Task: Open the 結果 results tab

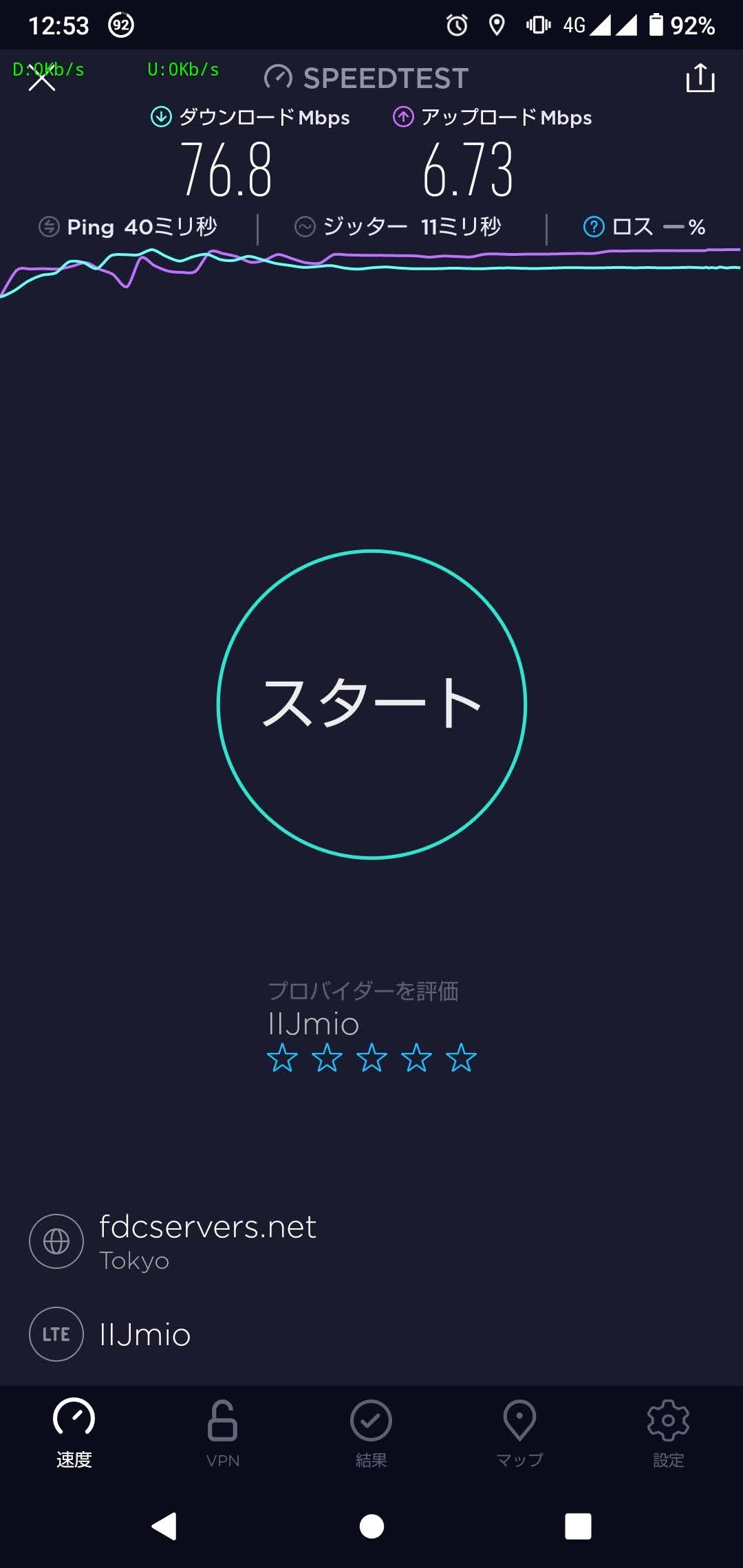Action: click(x=371, y=1433)
